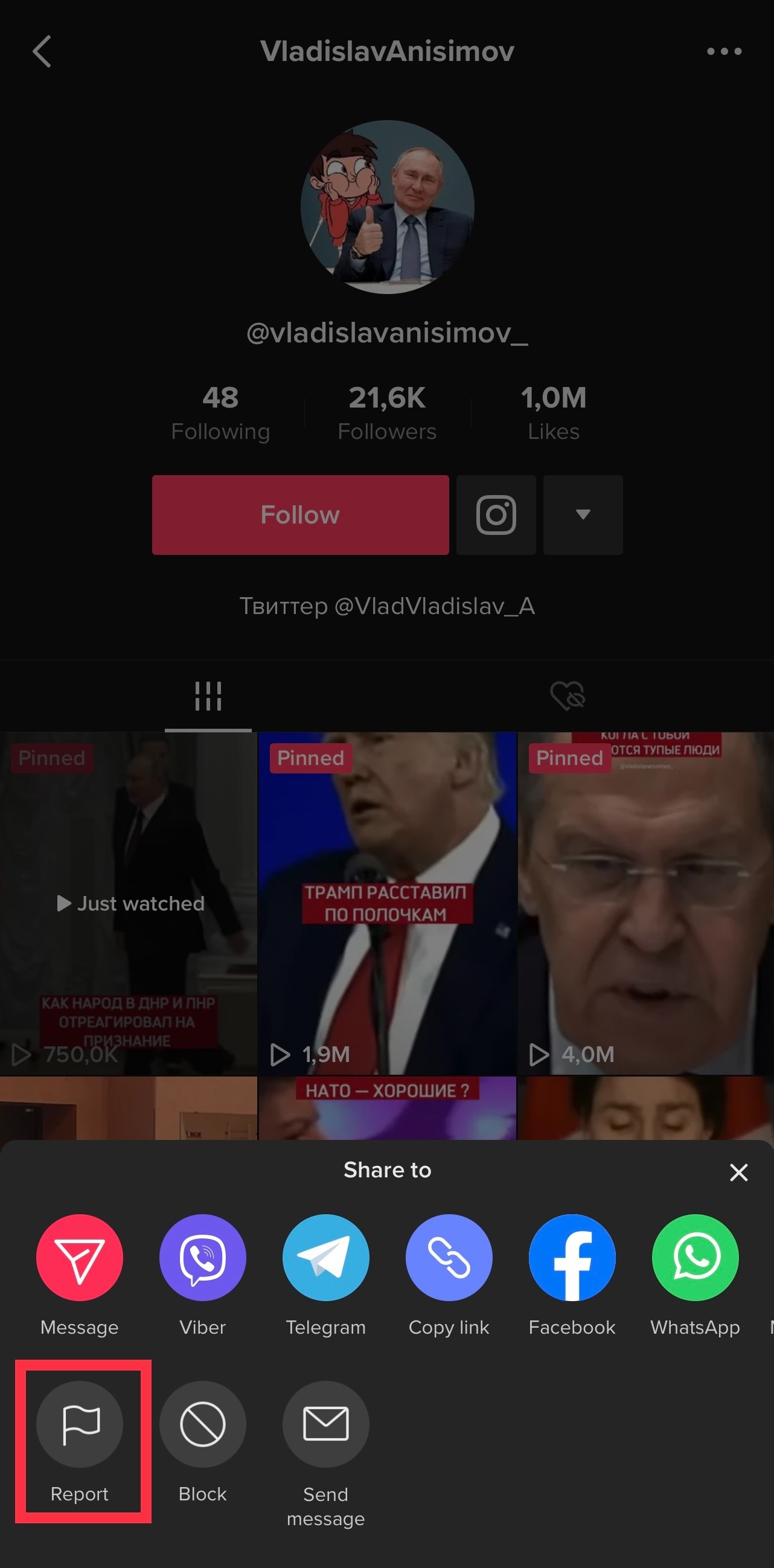Block this user
Image resolution: width=774 pixels, height=1568 pixels.
(x=203, y=1424)
